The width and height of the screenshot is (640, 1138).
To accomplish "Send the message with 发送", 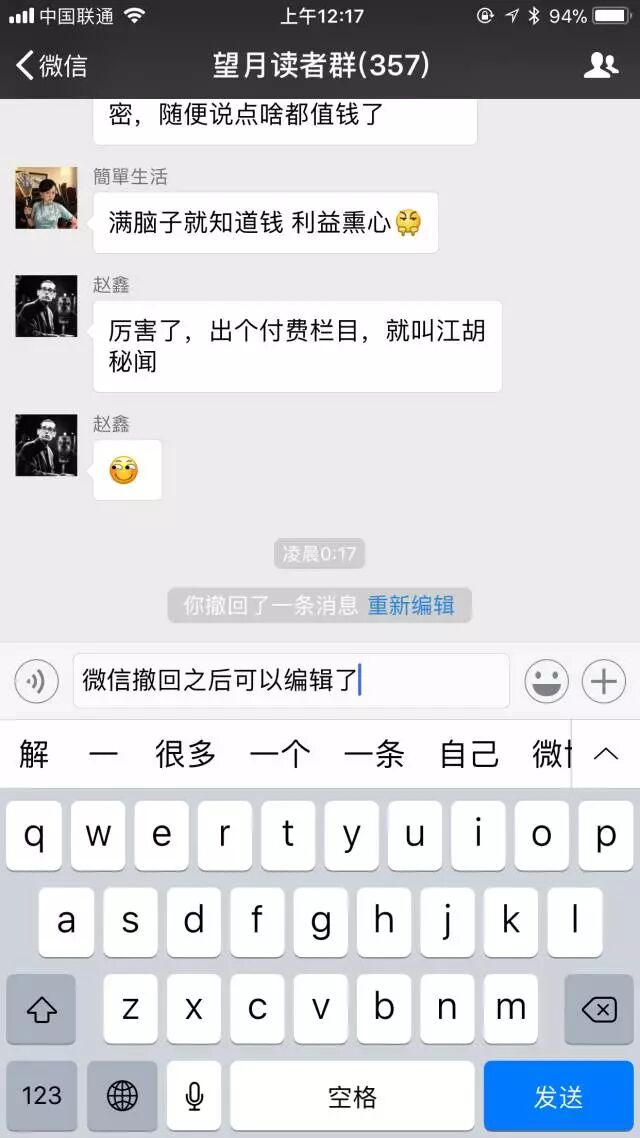I will click(558, 1096).
